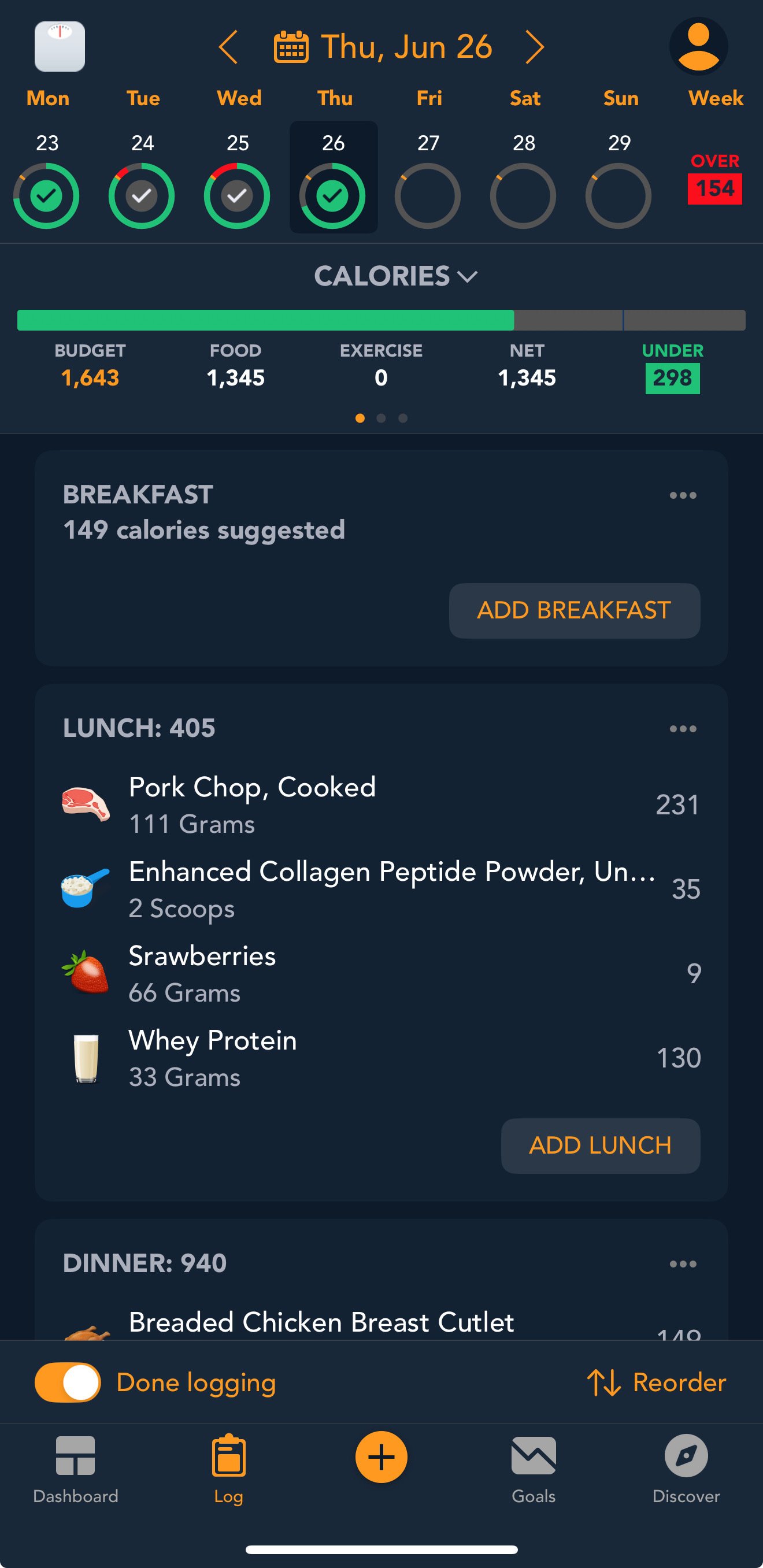The image size is (763, 1568).
Task: Select Friday the 27th
Action: 428,181
